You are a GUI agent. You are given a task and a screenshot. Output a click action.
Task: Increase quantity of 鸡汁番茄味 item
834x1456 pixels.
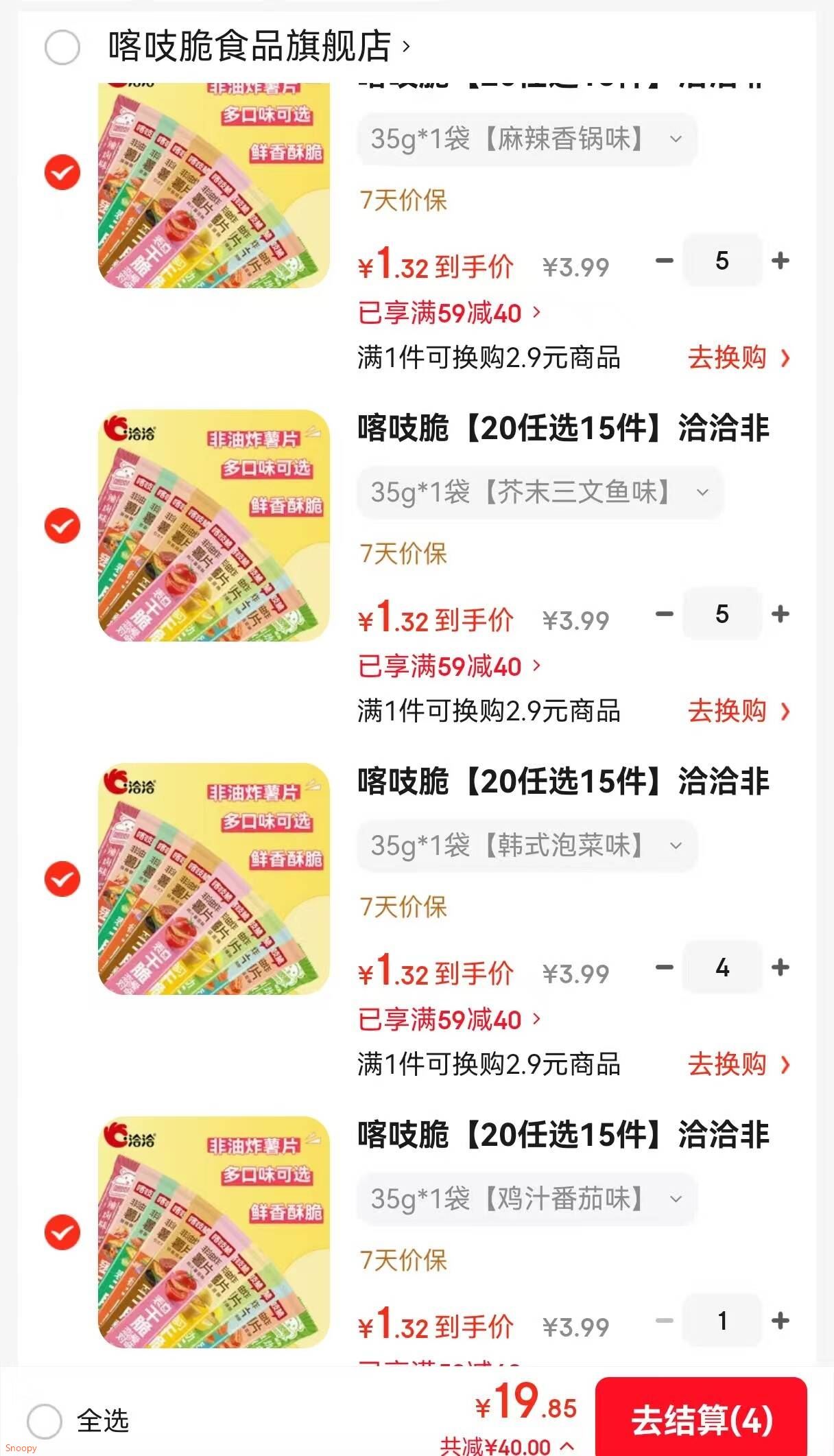coord(781,1321)
